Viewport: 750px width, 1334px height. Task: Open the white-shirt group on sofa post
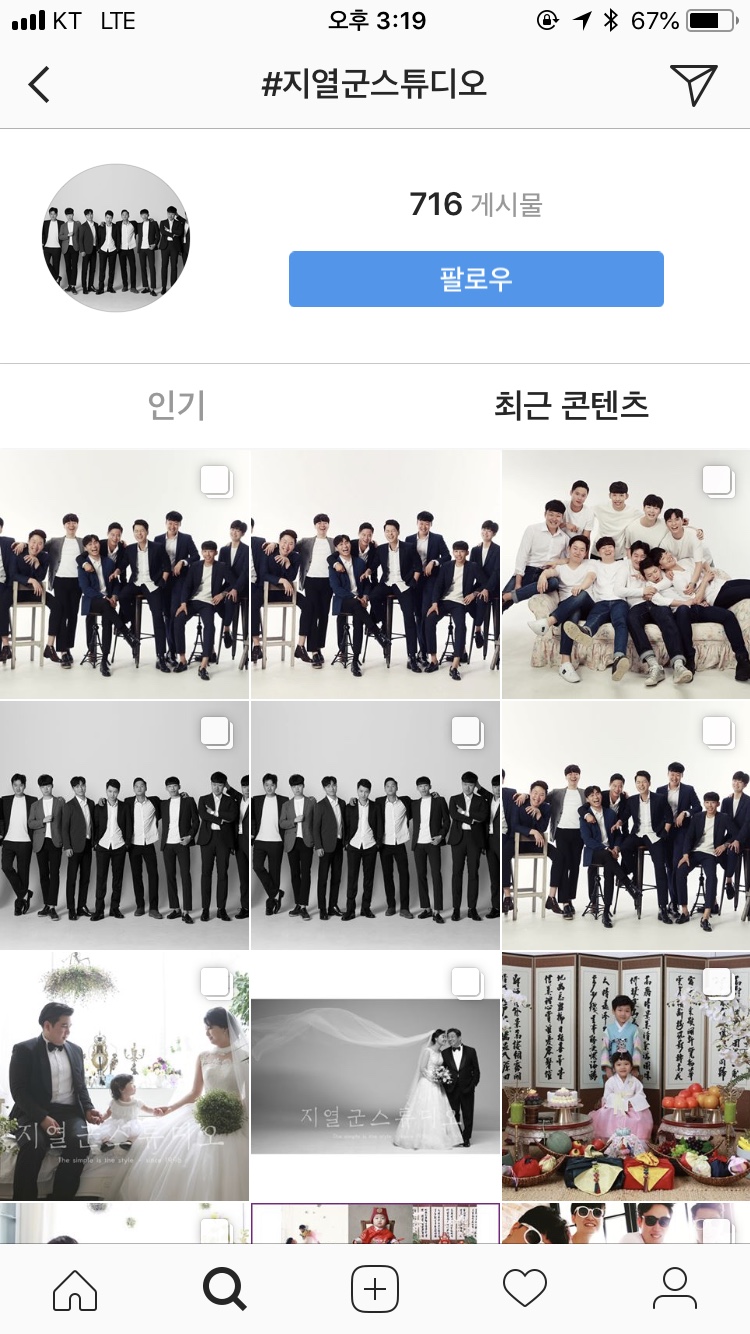626,575
